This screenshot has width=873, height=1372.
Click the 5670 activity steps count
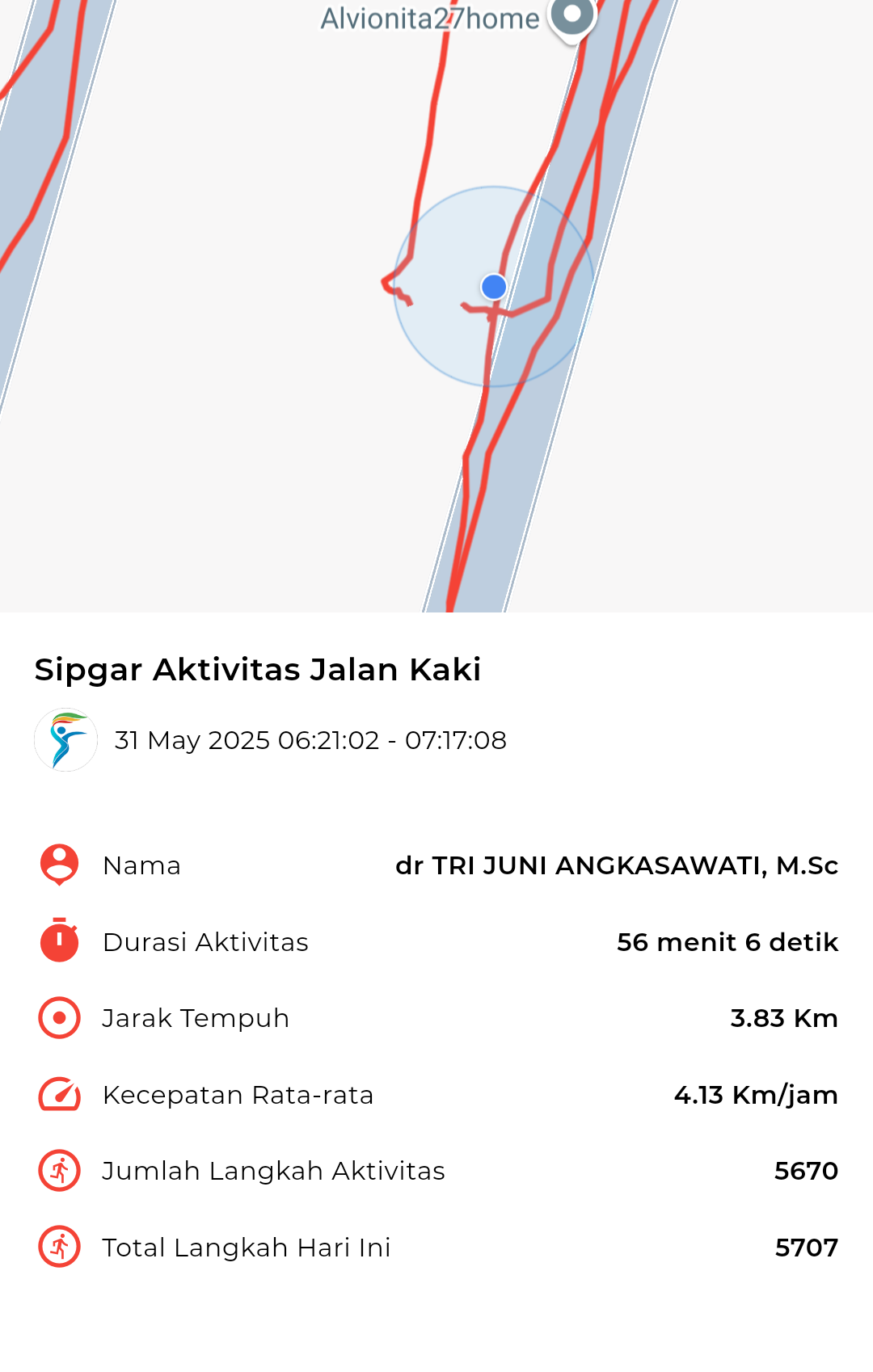click(x=806, y=1170)
